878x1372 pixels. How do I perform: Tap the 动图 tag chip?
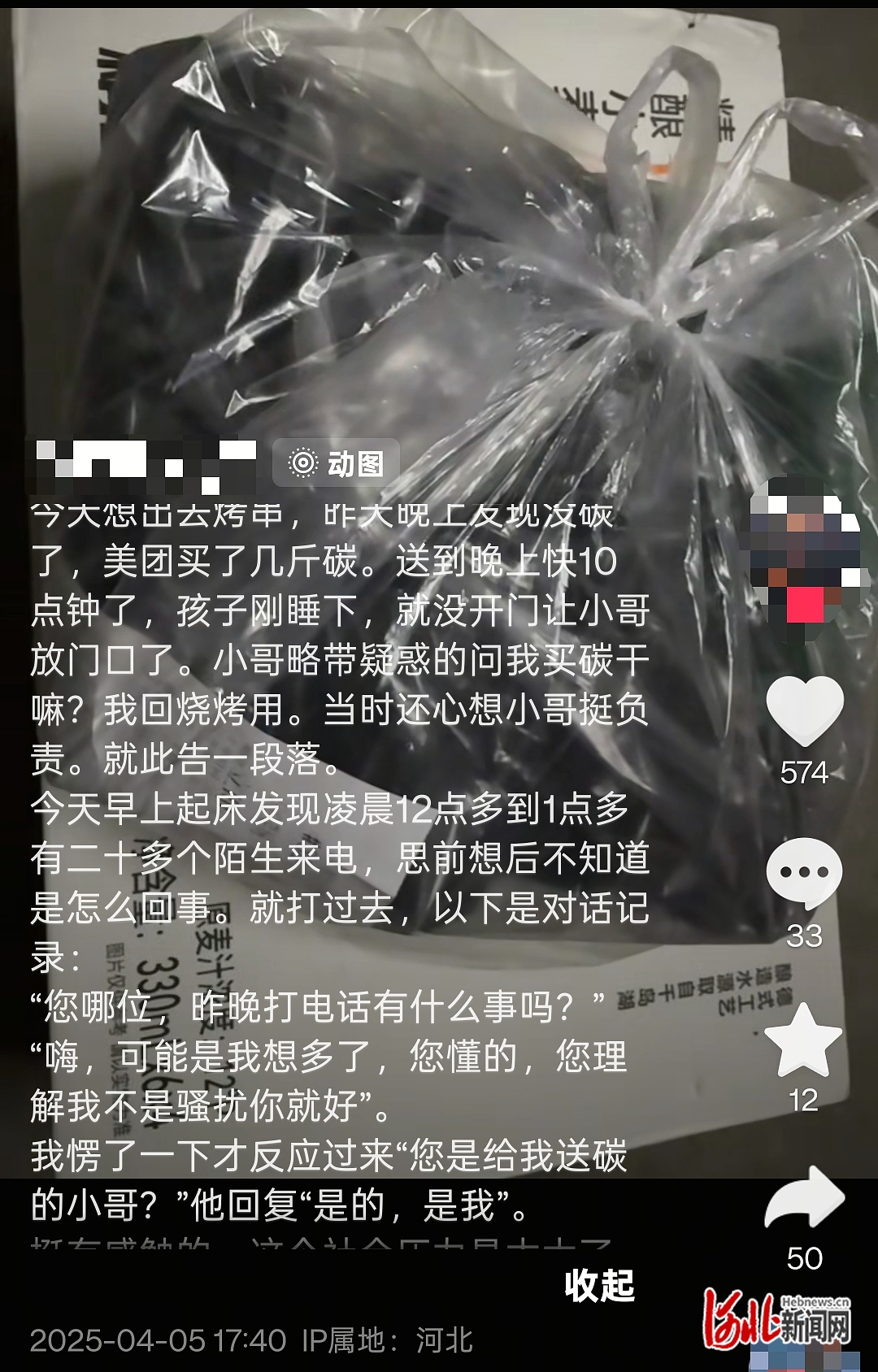click(x=337, y=463)
